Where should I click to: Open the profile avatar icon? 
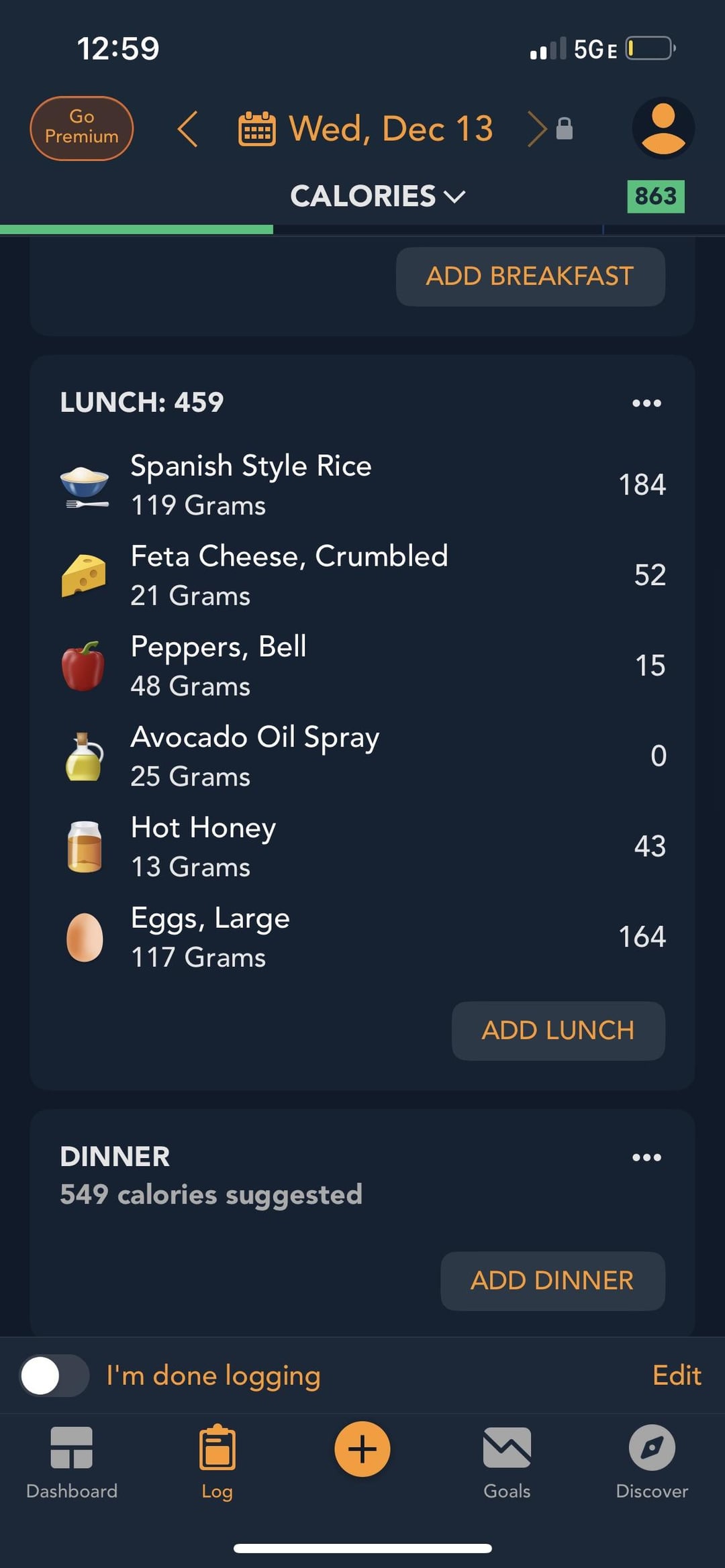pos(663,127)
